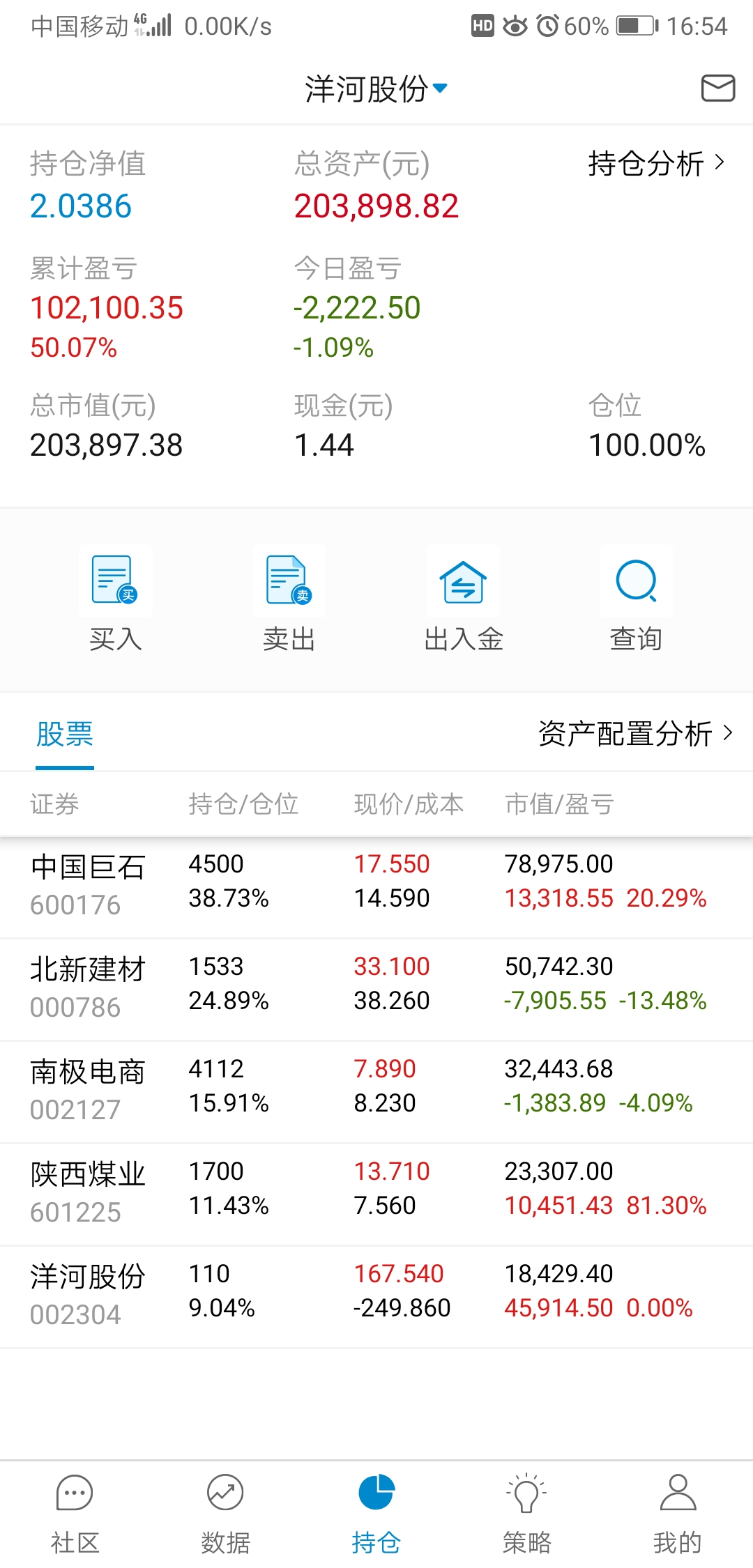Tap the 卖出 sell button
This screenshot has height=1568, width=753.
point(289,599)
